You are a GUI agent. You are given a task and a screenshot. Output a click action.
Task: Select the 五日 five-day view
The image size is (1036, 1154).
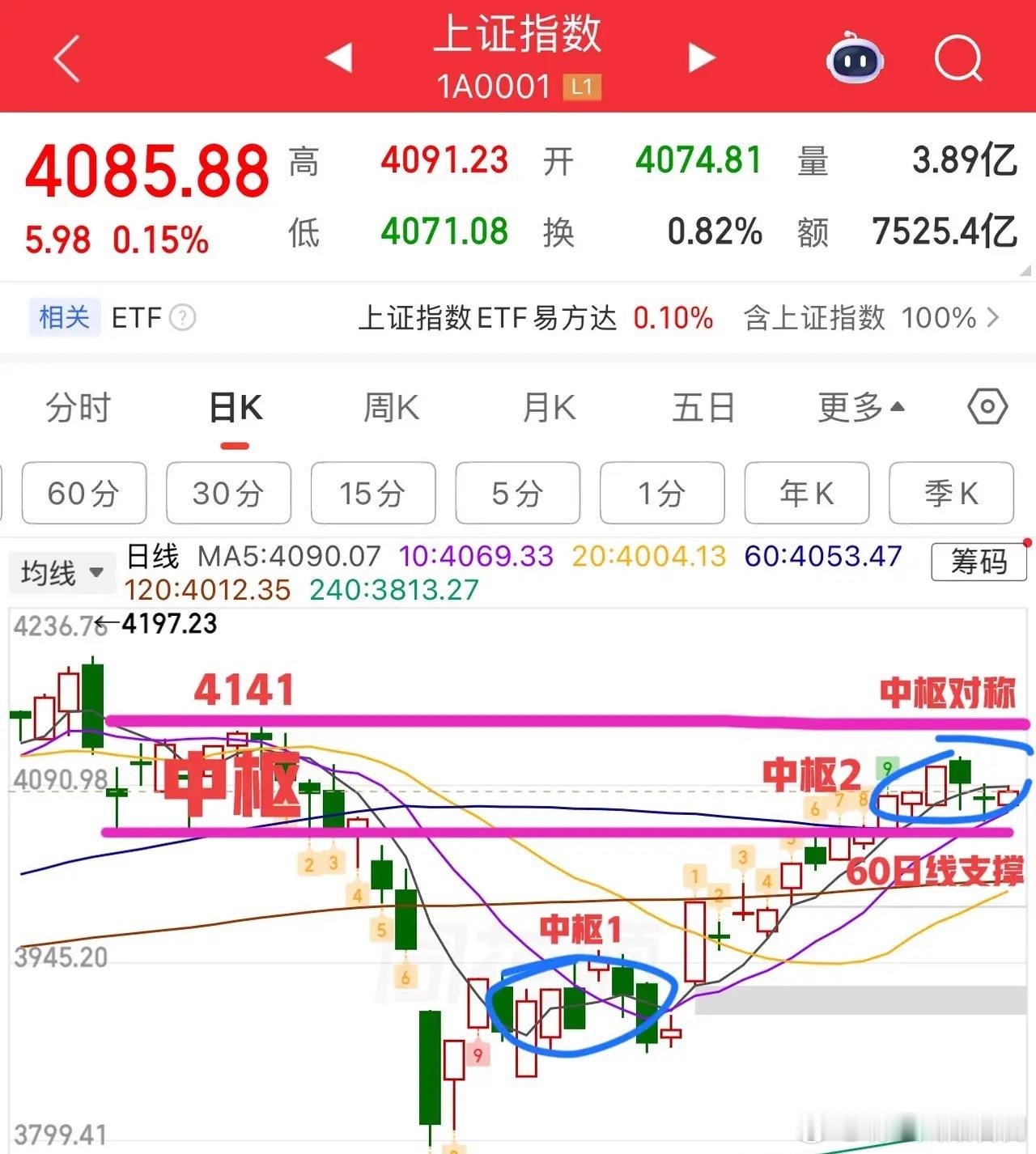(703, 408)
